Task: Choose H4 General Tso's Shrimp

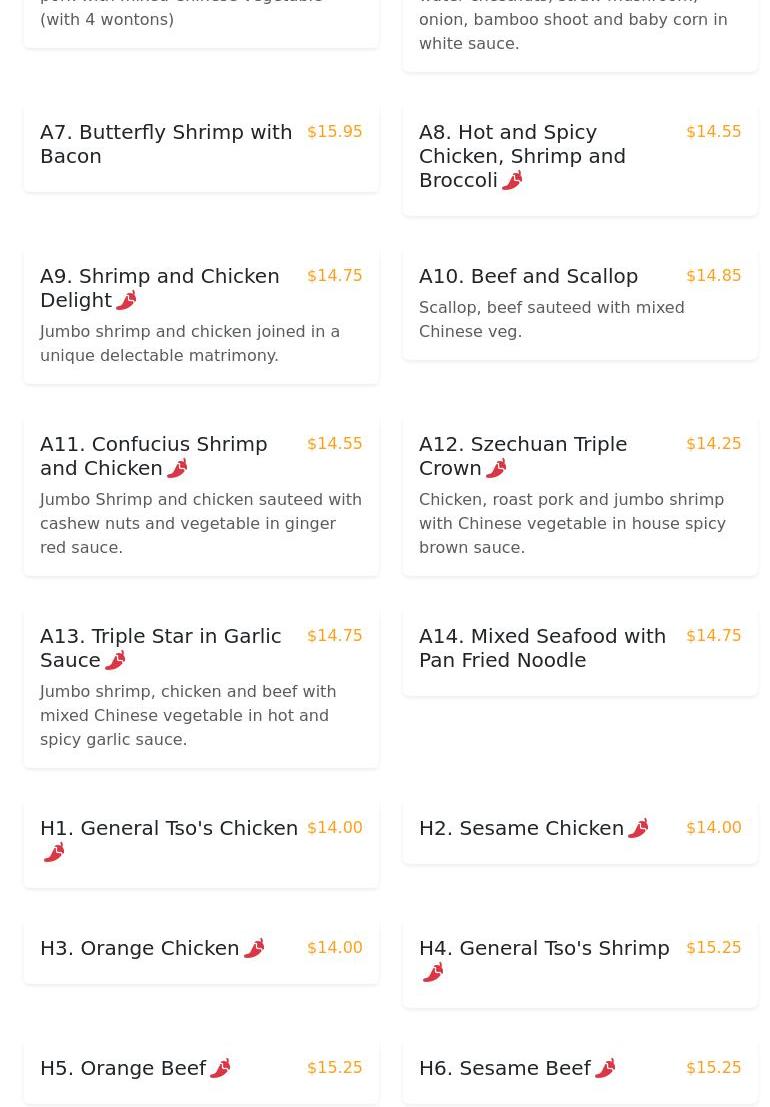Action: click(x=544, y=949)
